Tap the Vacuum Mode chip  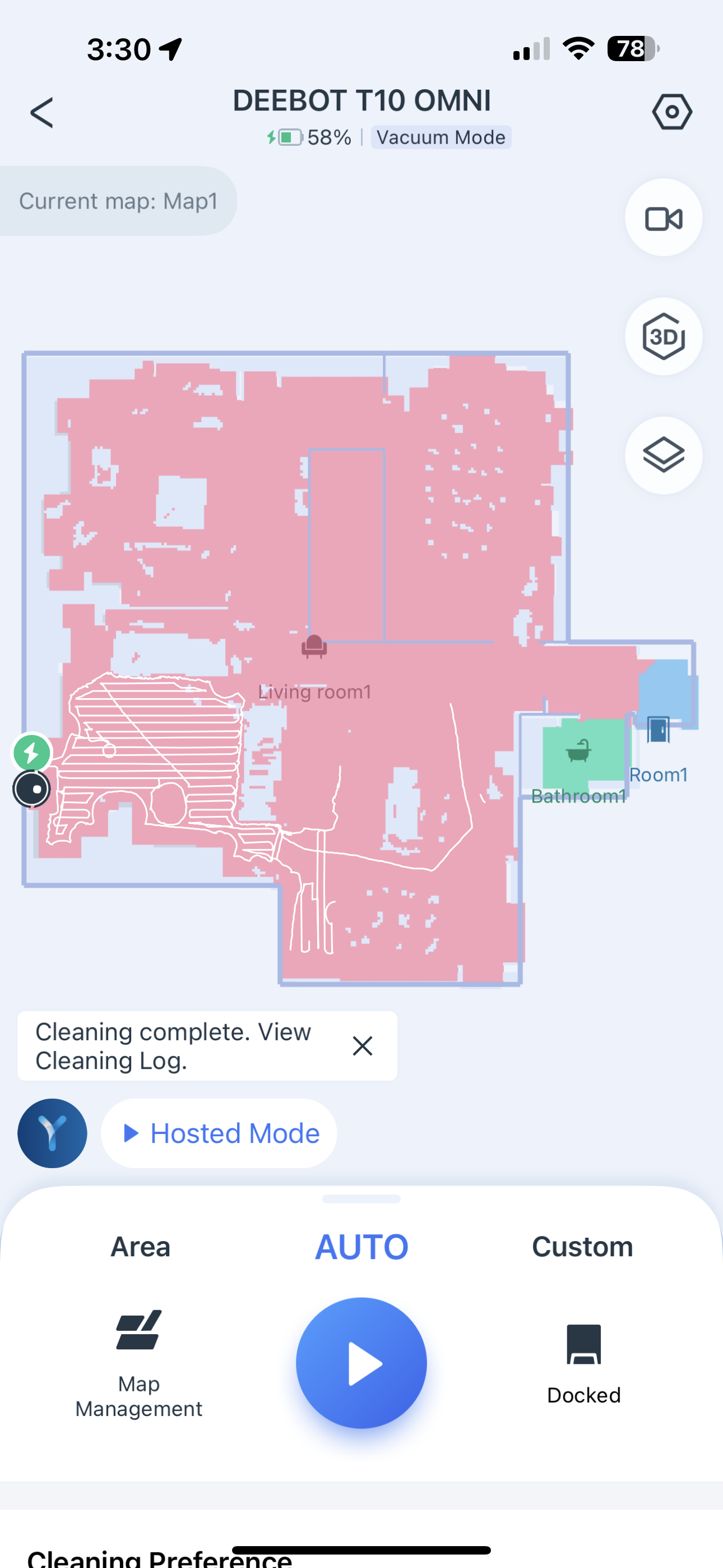(441, 137)
